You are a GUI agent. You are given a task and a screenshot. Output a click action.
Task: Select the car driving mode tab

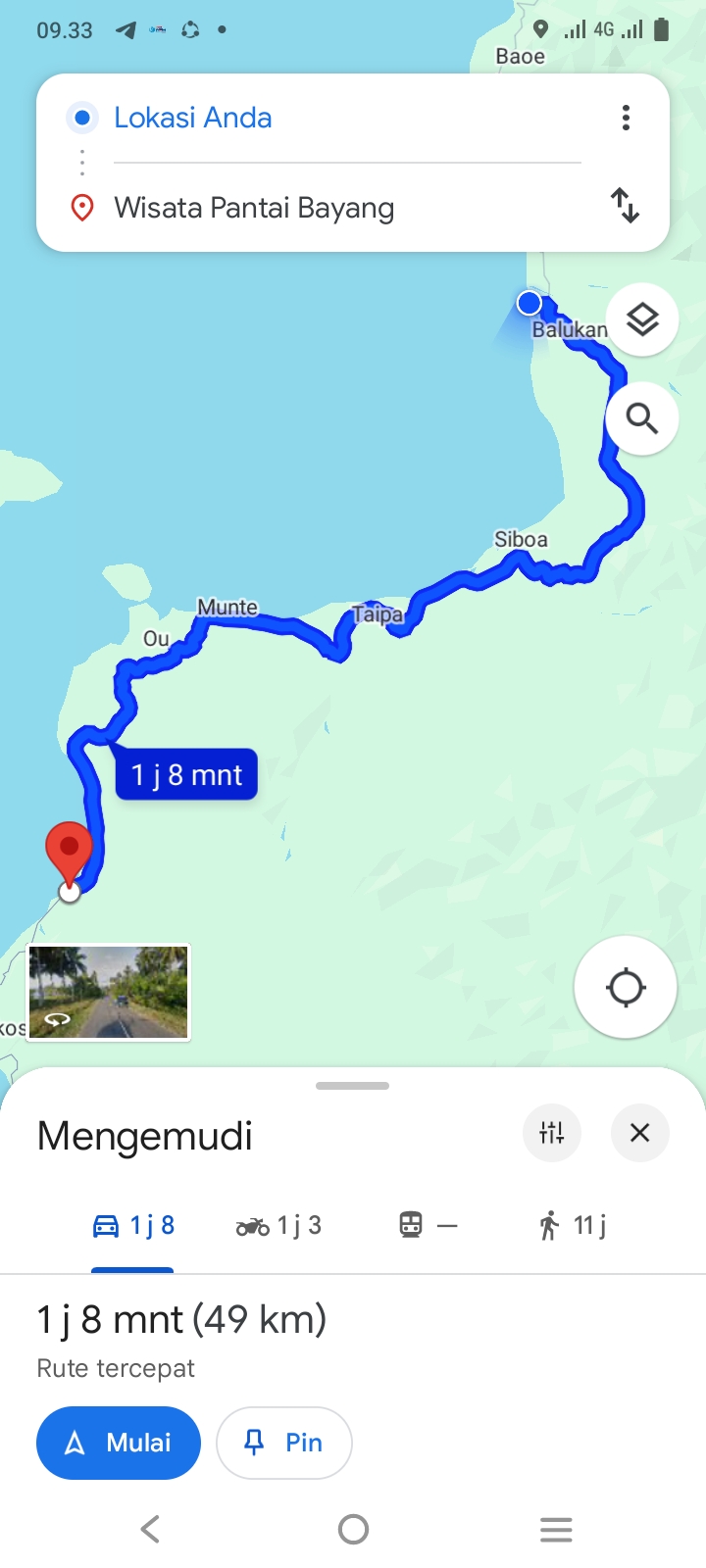[x=132, y=1225]
